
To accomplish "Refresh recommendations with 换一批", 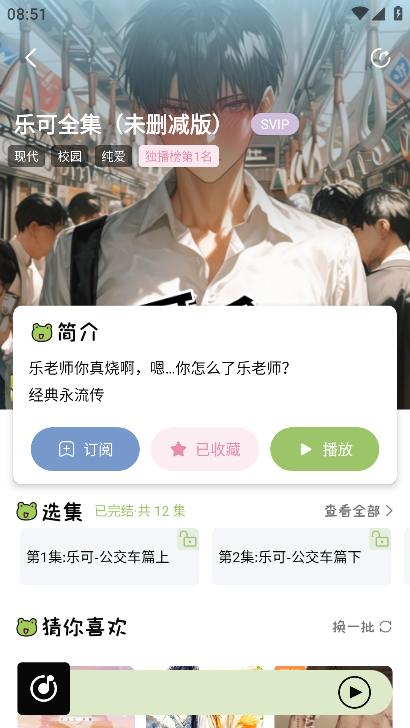I will [x=362, y=627].
